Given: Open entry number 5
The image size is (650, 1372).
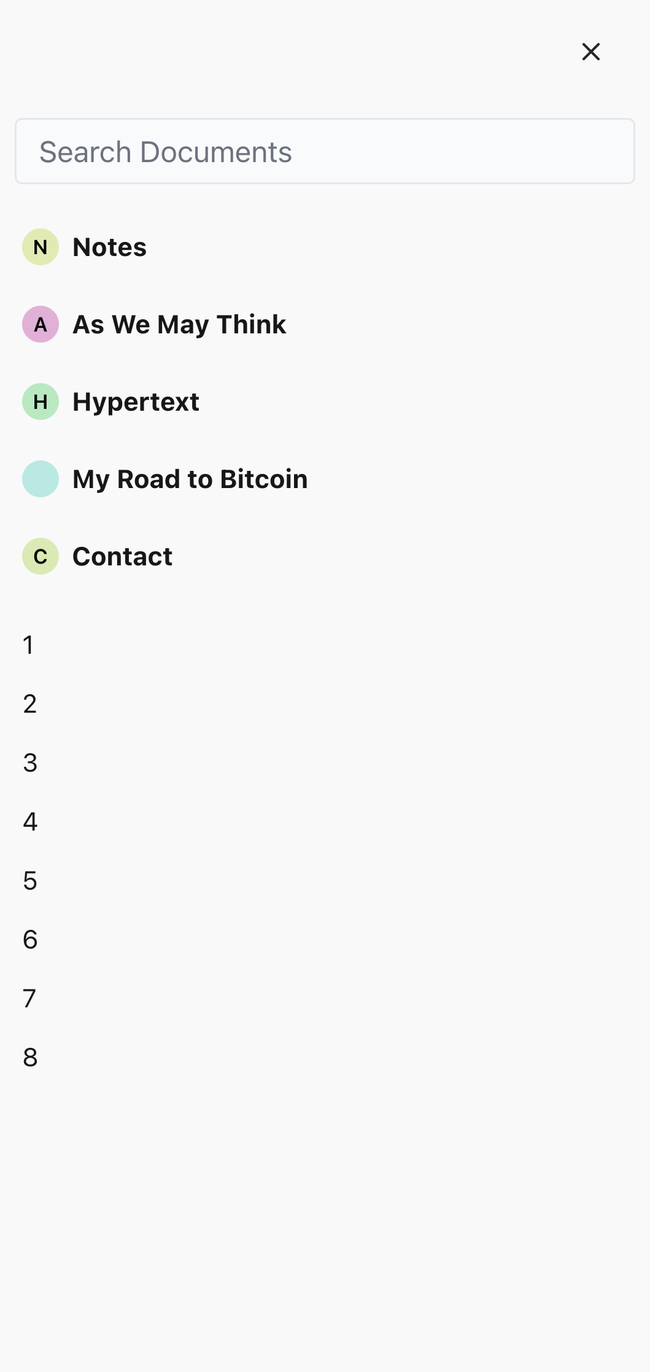Looking at the screenshot, I should (x=30, y=881).
